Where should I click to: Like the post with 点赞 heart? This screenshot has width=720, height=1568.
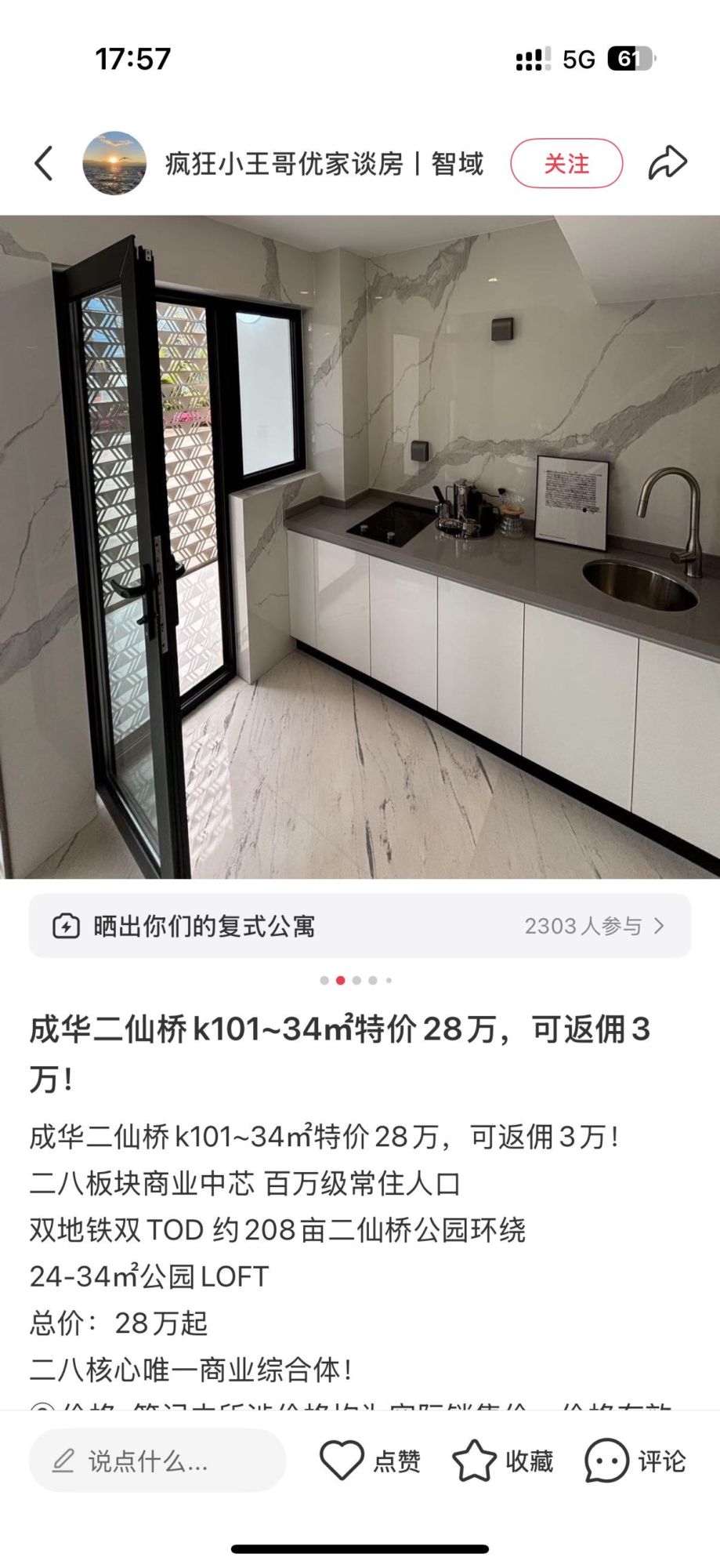(x=342, y=1461)
